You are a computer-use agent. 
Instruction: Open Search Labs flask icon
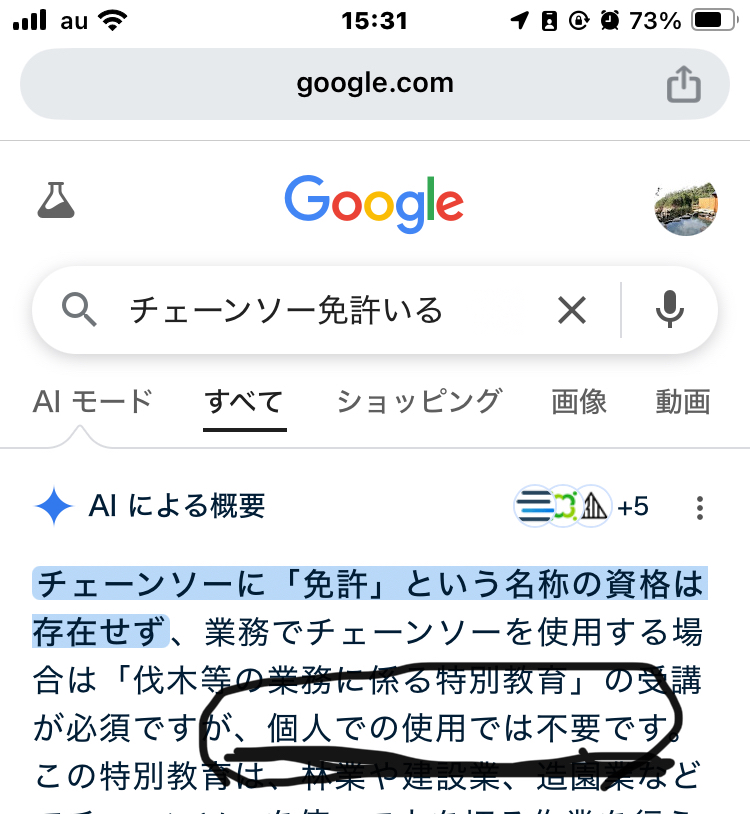pos(56,200)
